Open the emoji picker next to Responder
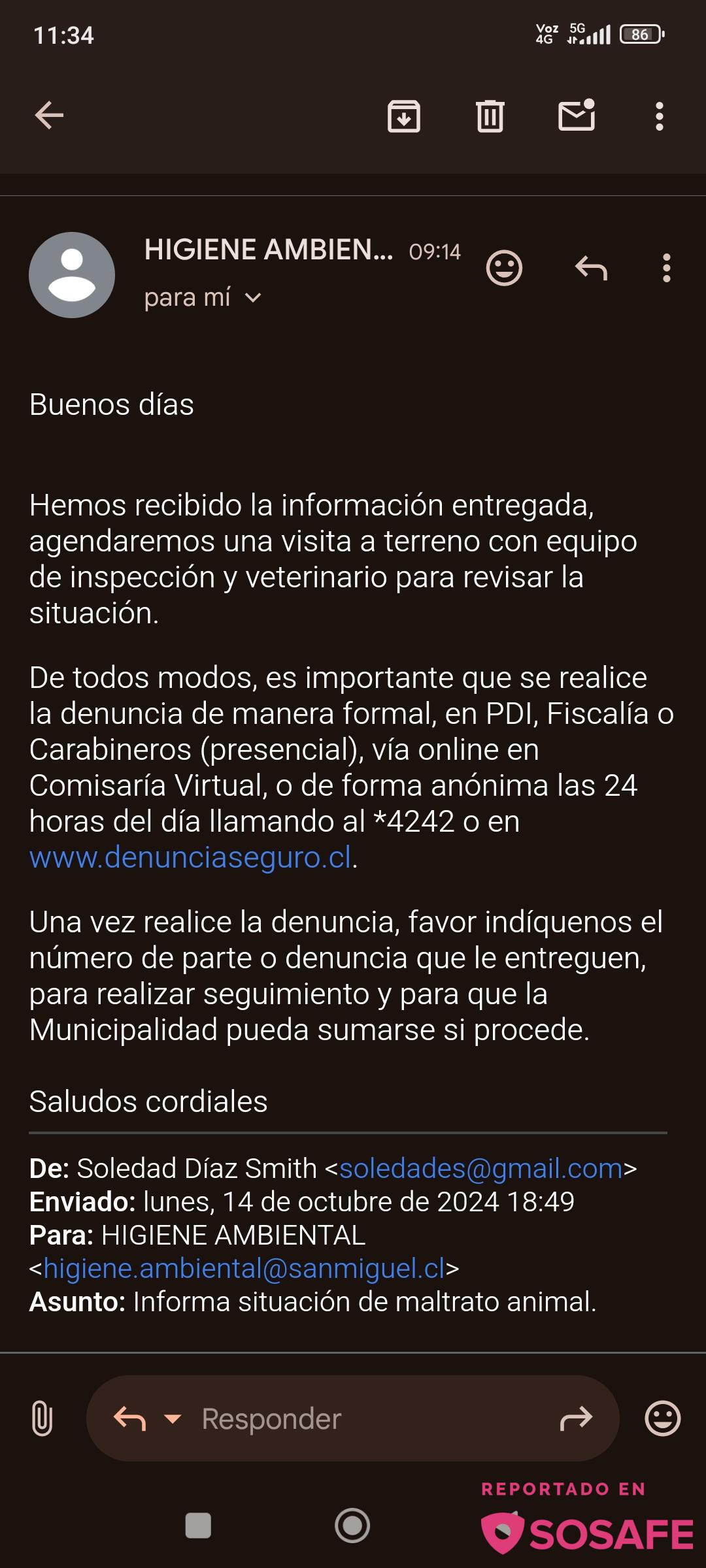This screenshot has height=1568, width=706. coord(662,1418)
